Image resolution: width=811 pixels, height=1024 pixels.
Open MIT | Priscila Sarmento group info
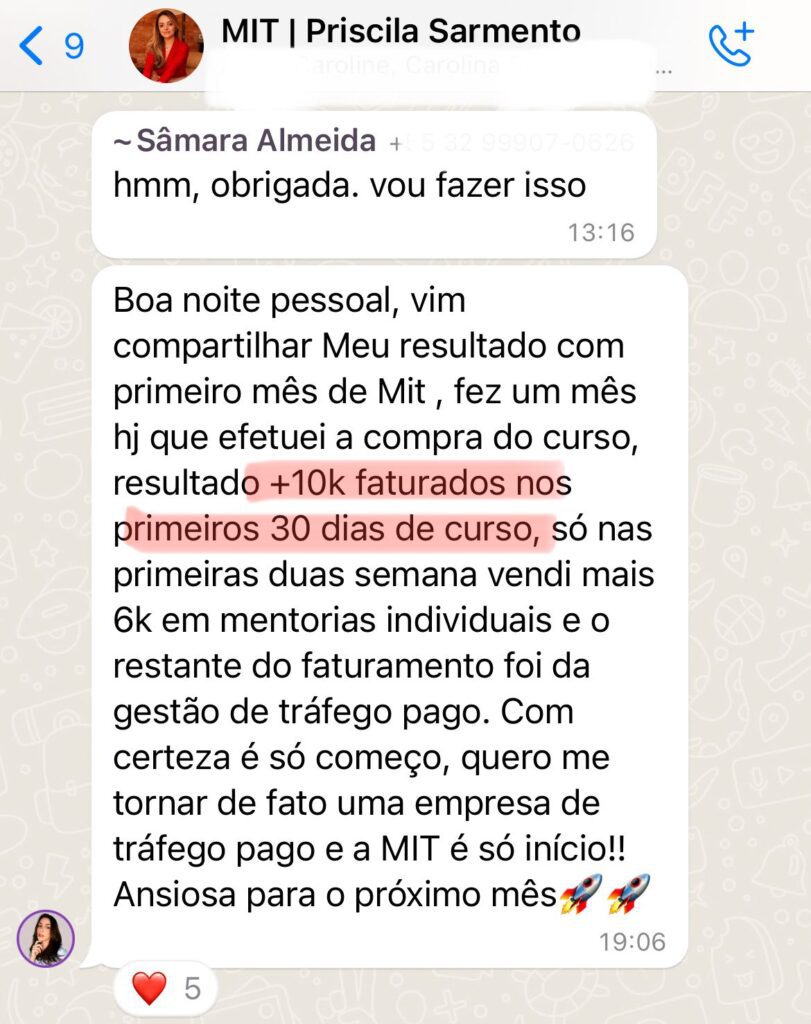(x=400, y=31)
